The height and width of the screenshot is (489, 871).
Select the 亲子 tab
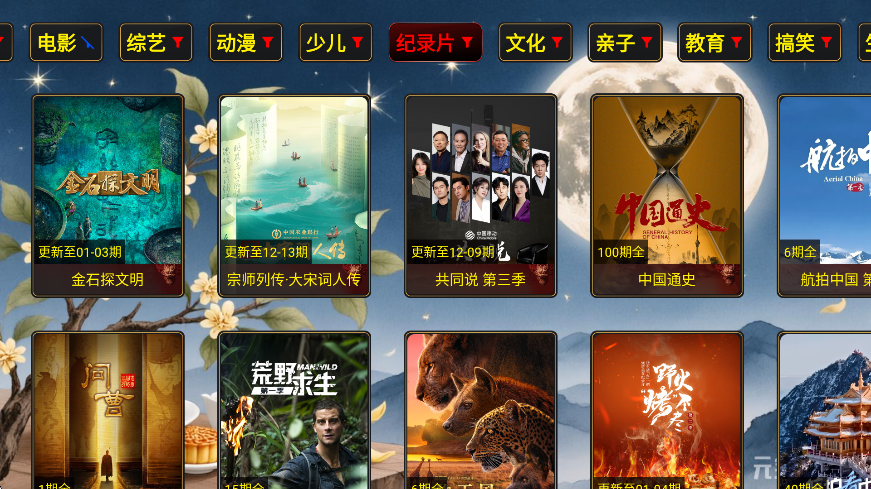625,43
